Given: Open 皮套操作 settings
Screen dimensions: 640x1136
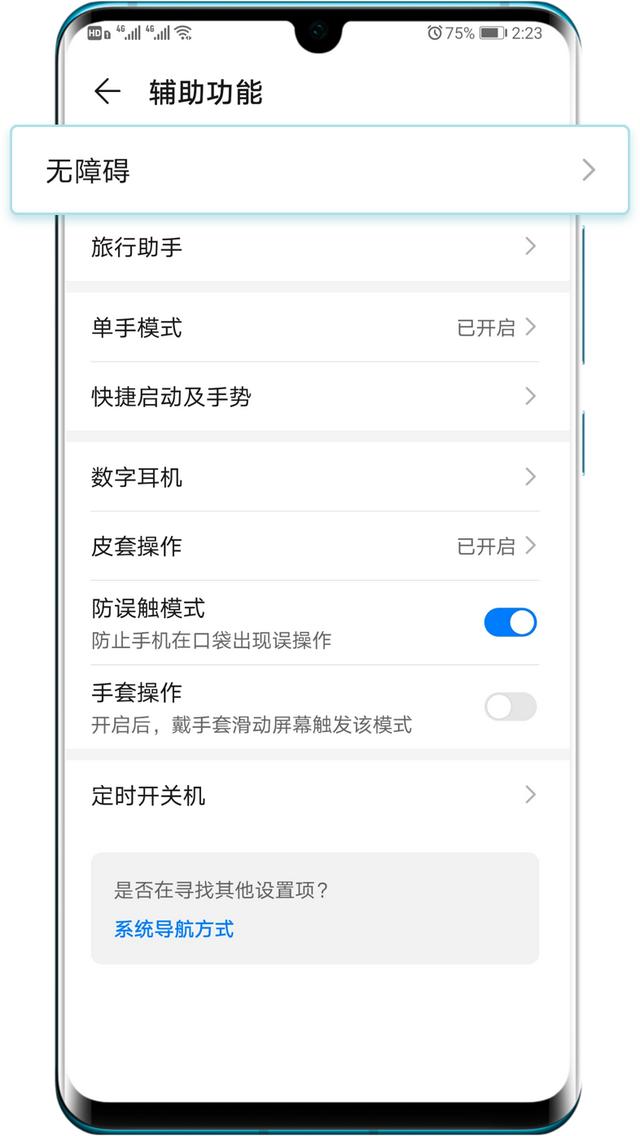Looking at the screenshot, I should (317, 546).
